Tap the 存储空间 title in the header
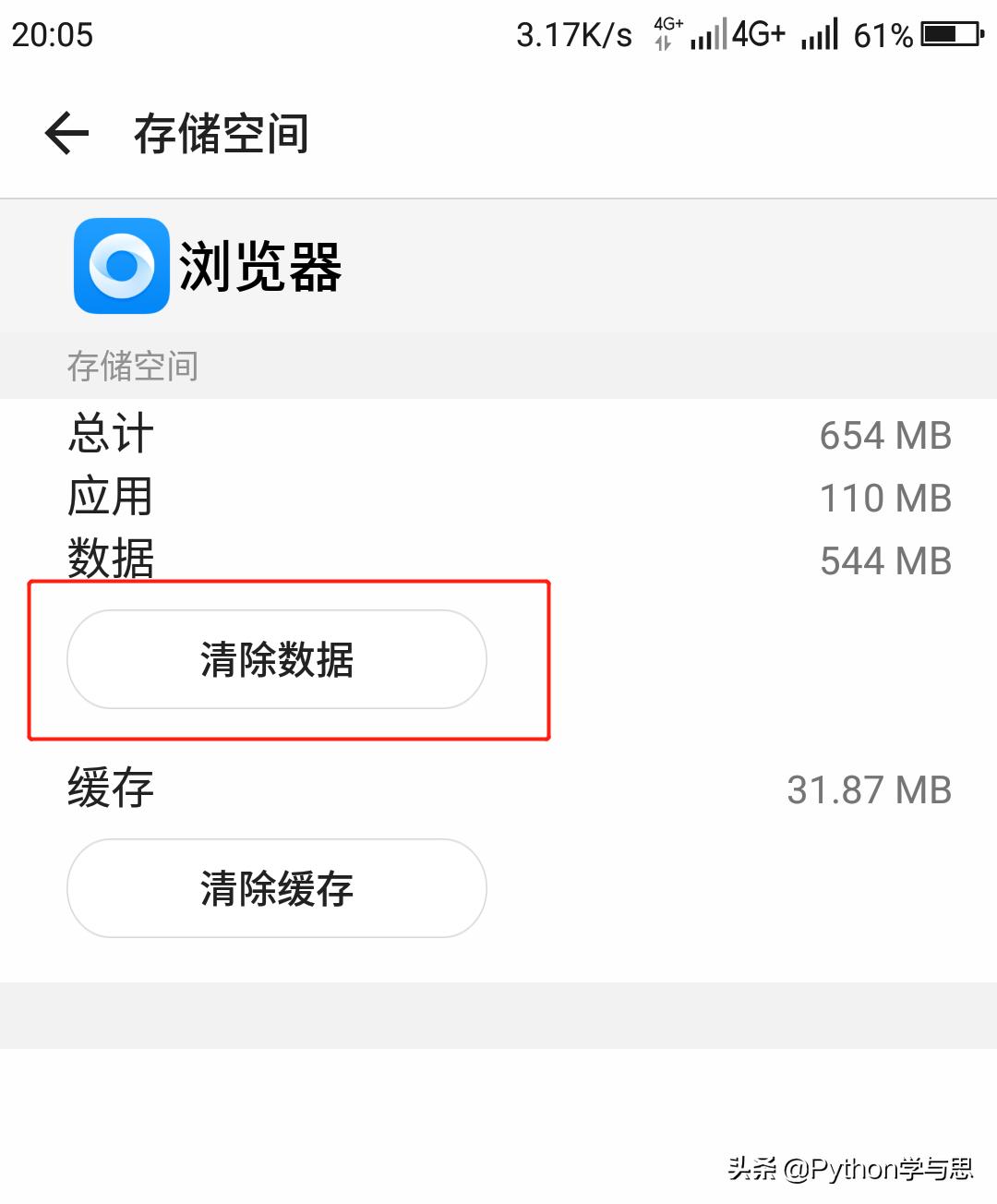 pyautogui.click(x=222, y=134)
